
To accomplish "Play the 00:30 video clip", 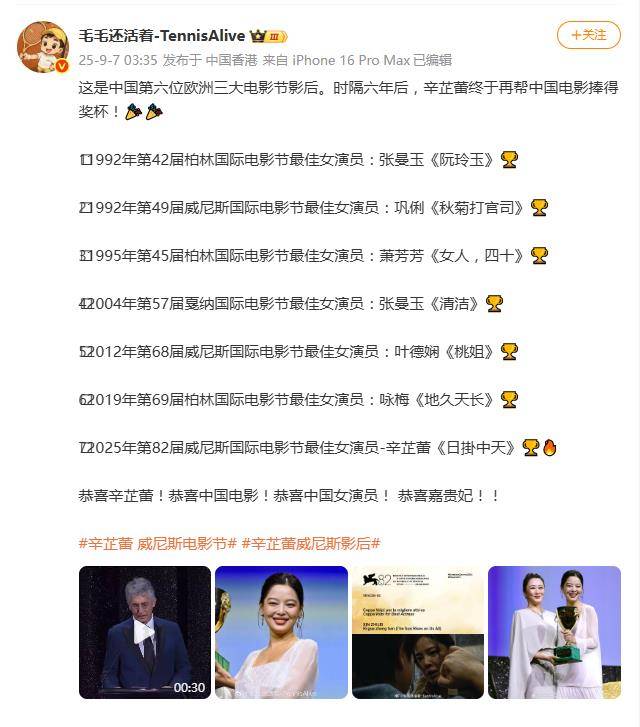I will pyautogui.click(x=144, y=632).
